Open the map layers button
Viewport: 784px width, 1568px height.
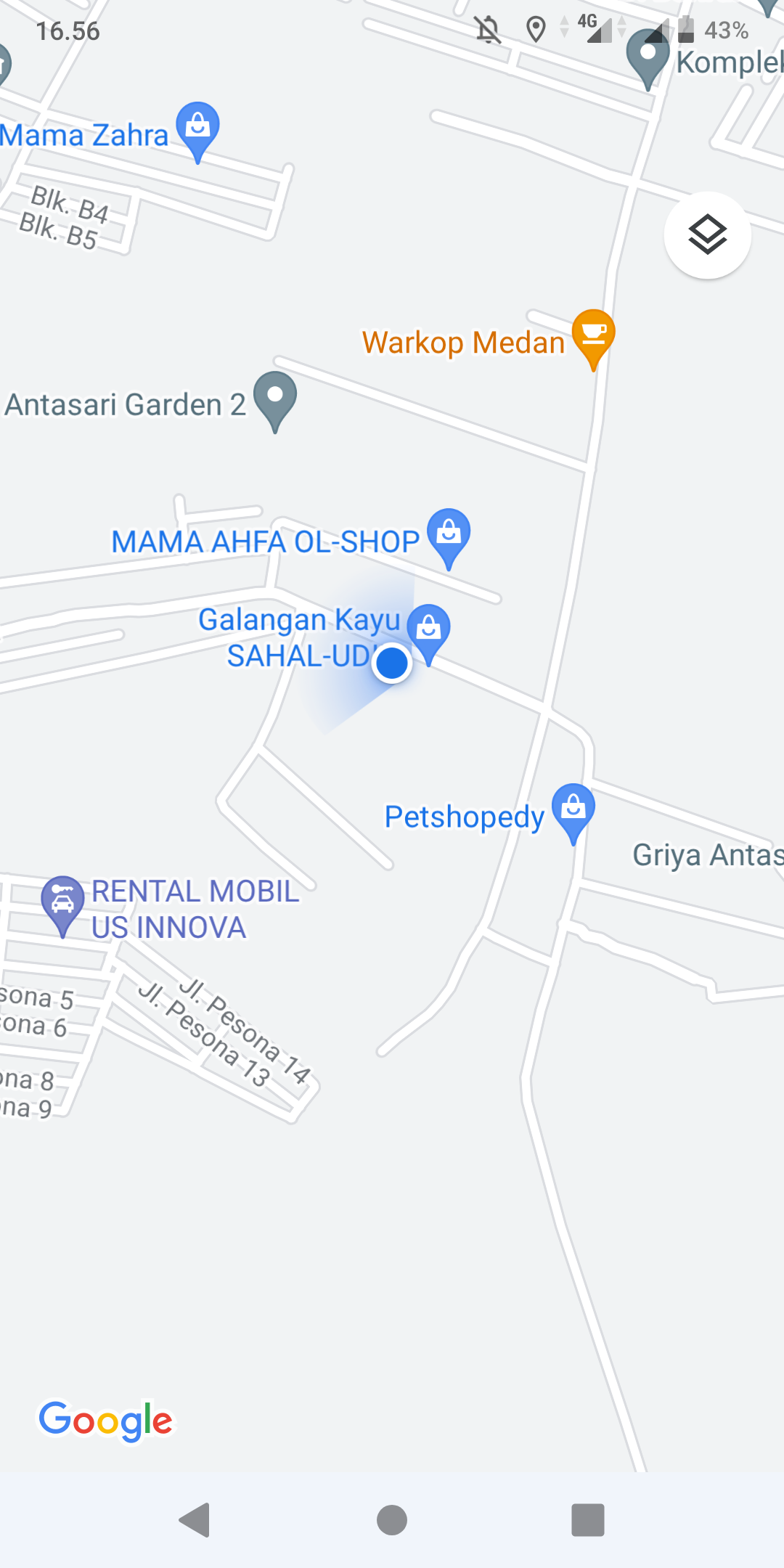pos(707,235)
